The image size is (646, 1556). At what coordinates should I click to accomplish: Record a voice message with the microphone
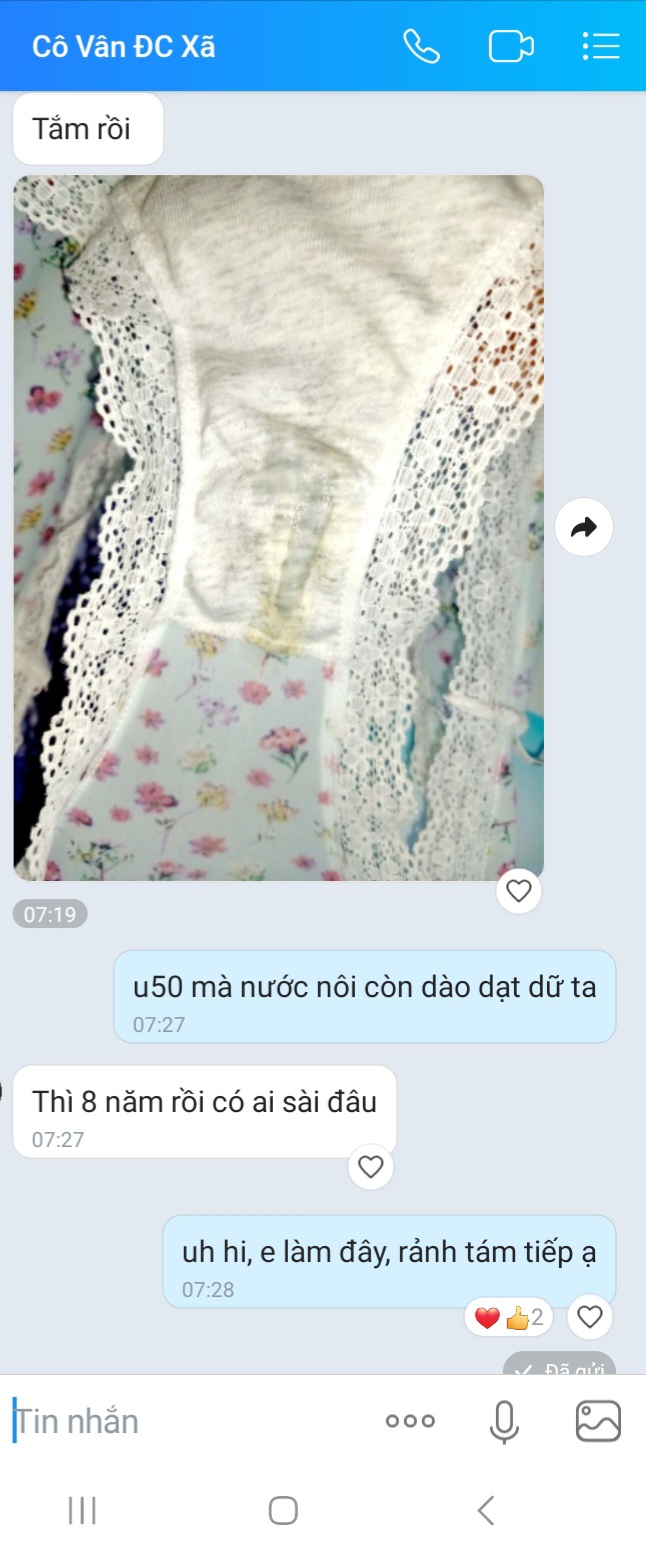[504, 1421]
